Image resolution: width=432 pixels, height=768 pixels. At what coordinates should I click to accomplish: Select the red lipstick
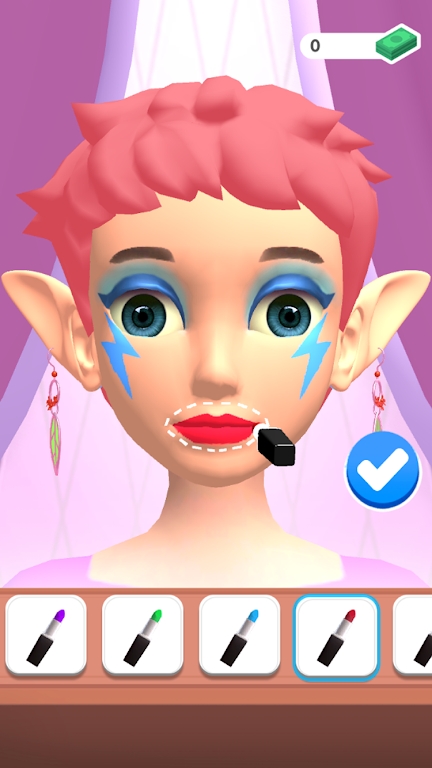(336, 637)
